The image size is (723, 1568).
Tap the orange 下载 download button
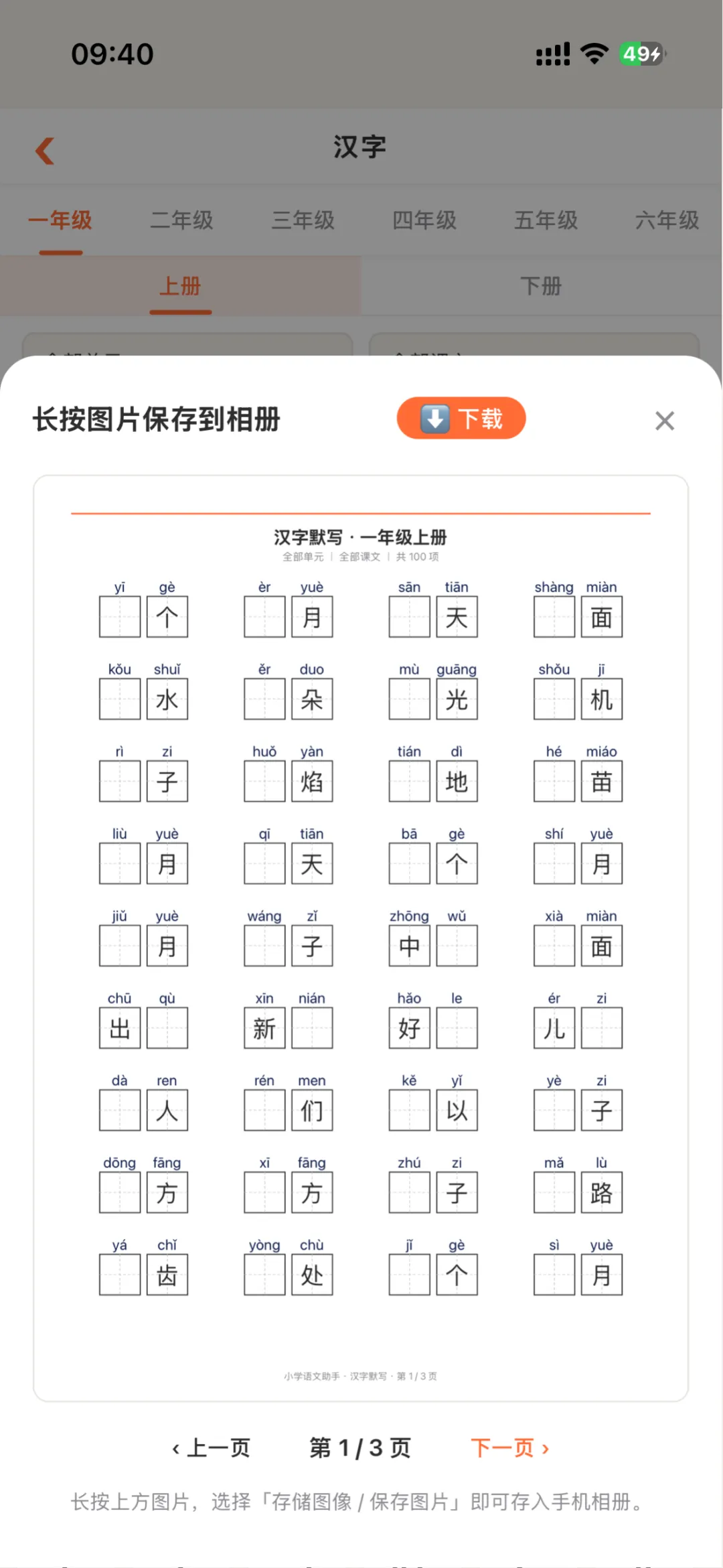click(461, 419)
